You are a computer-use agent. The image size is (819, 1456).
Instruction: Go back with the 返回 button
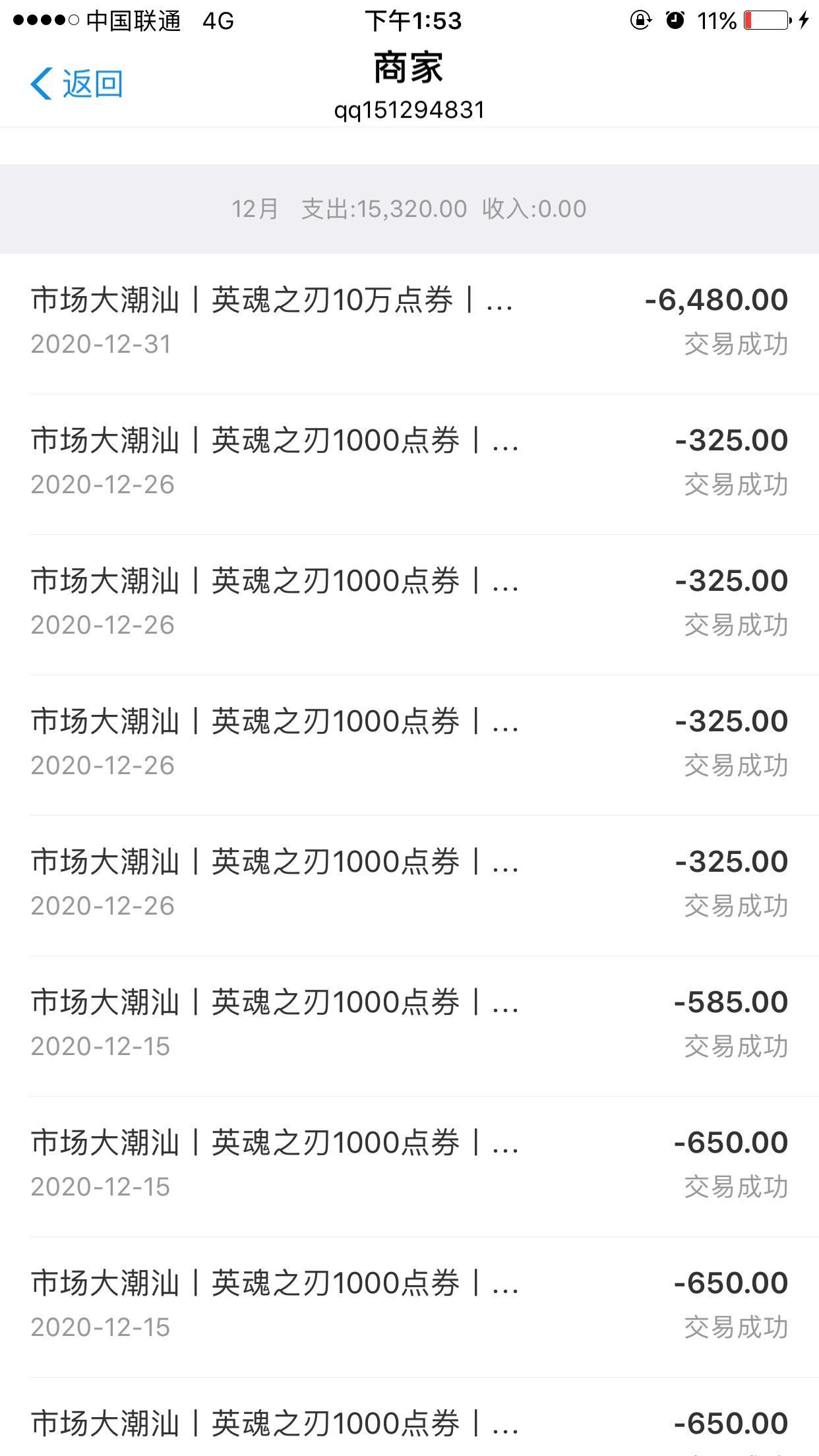[x=76, y=84]
